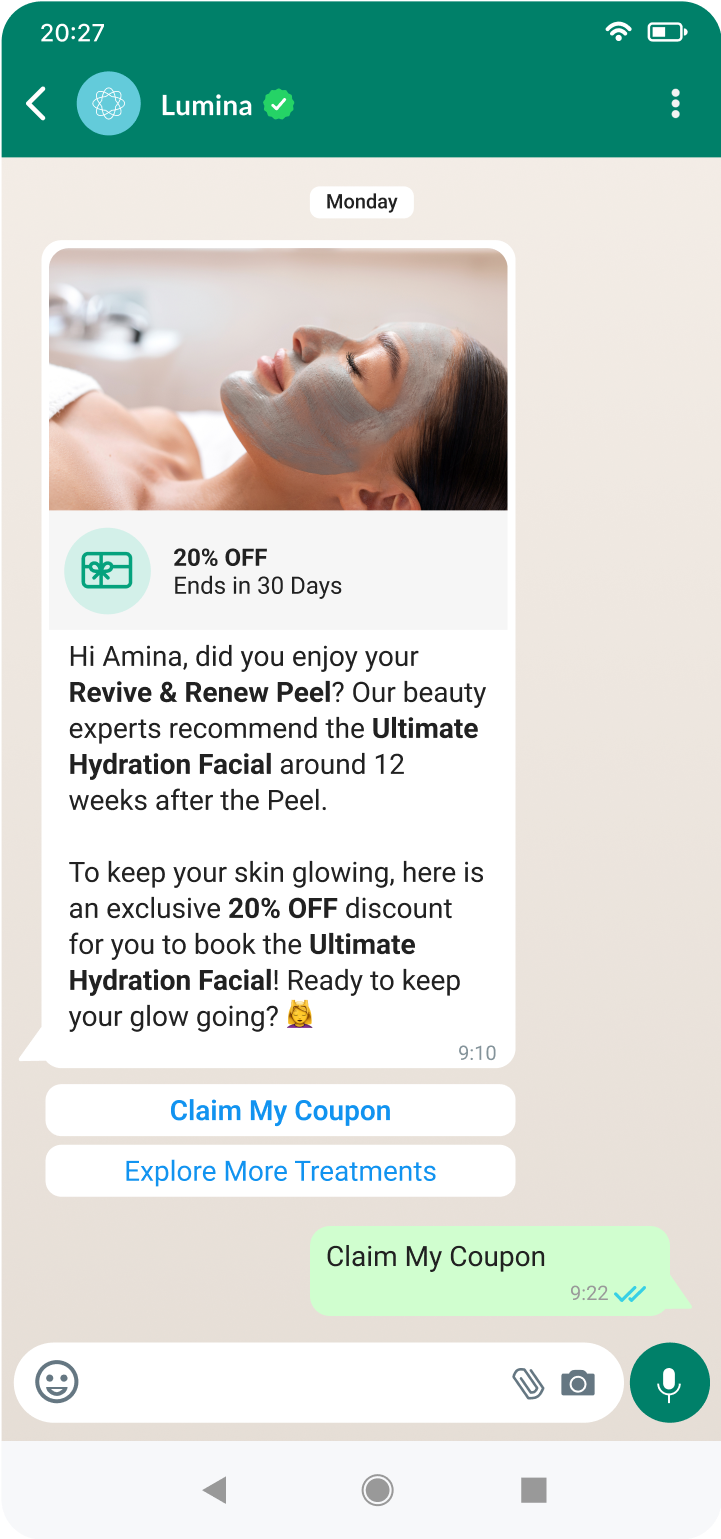Viewport: 721px width, 1539px height.
Task: Attach a file with the paperclip
Action: point(528,1383)
